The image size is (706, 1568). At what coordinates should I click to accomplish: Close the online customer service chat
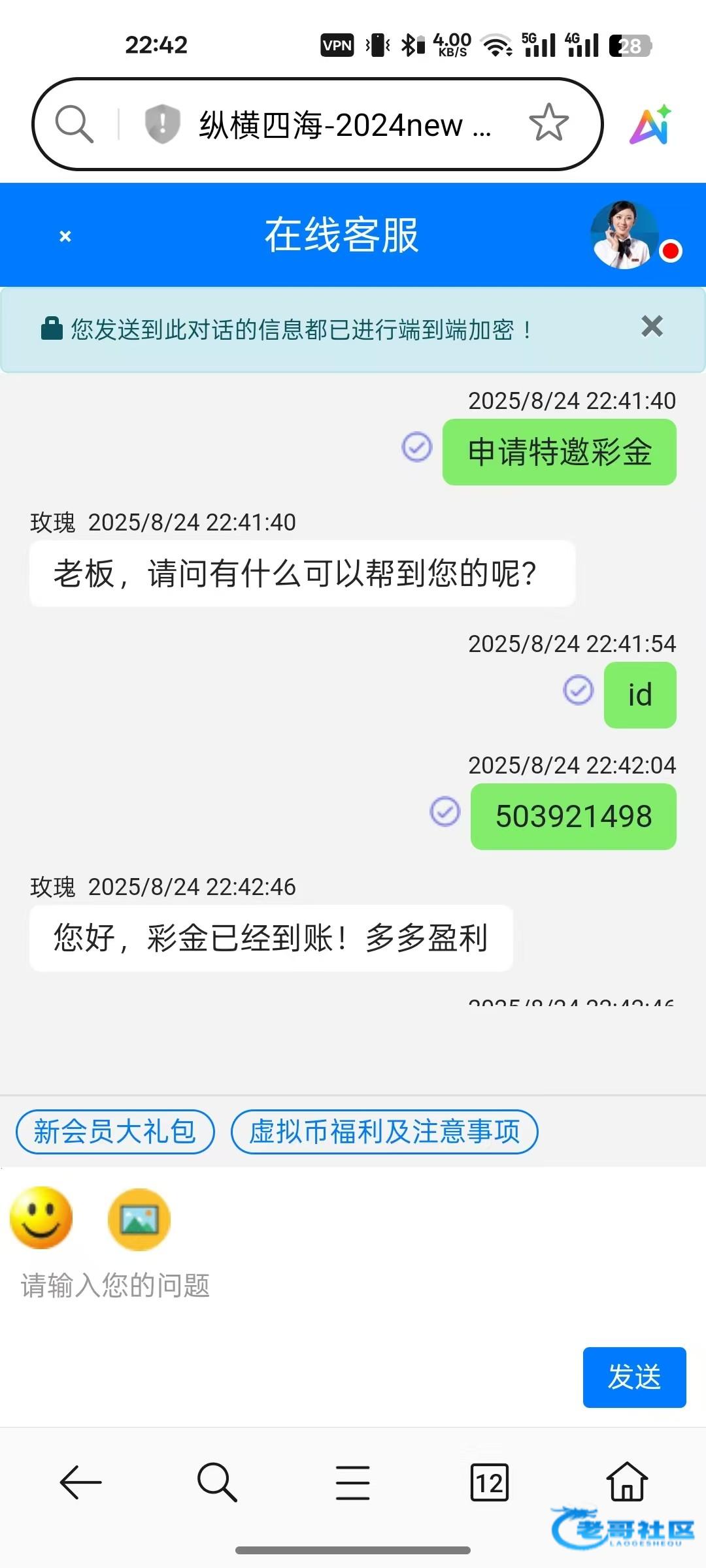[65, 237]
